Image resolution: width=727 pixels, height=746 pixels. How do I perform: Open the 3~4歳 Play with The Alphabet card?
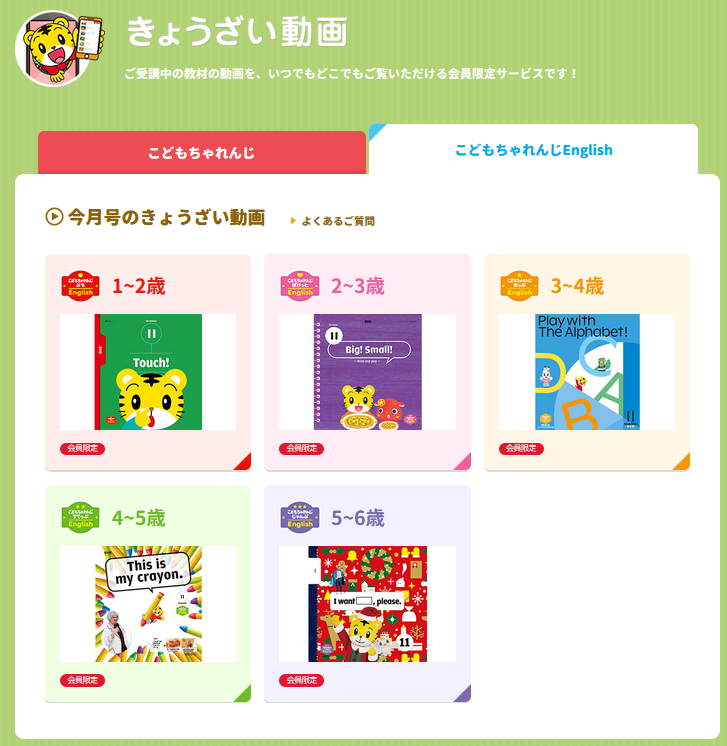[587, 372]
